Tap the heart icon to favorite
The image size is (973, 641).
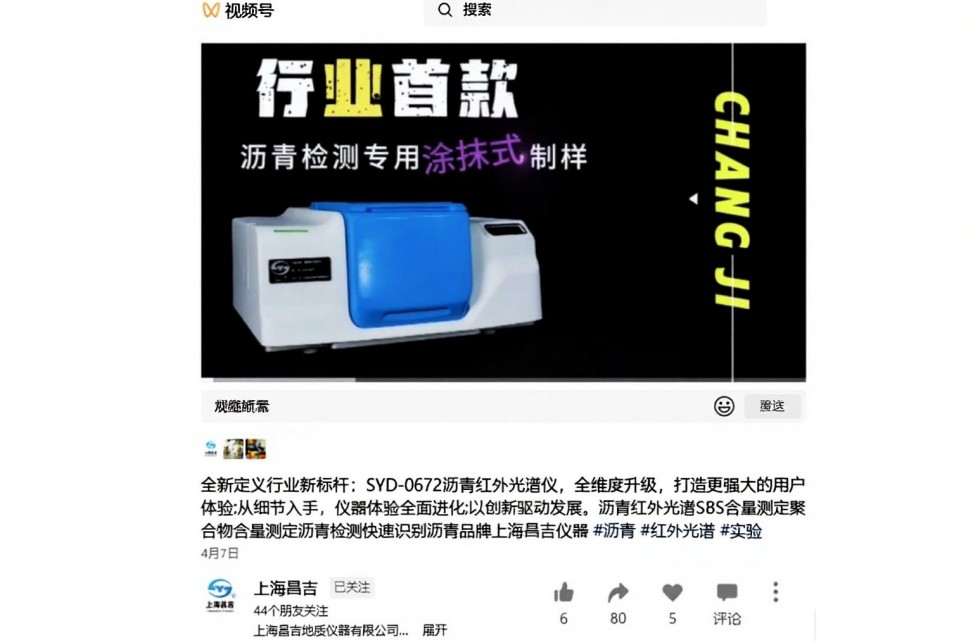click(x=672, y=593)
